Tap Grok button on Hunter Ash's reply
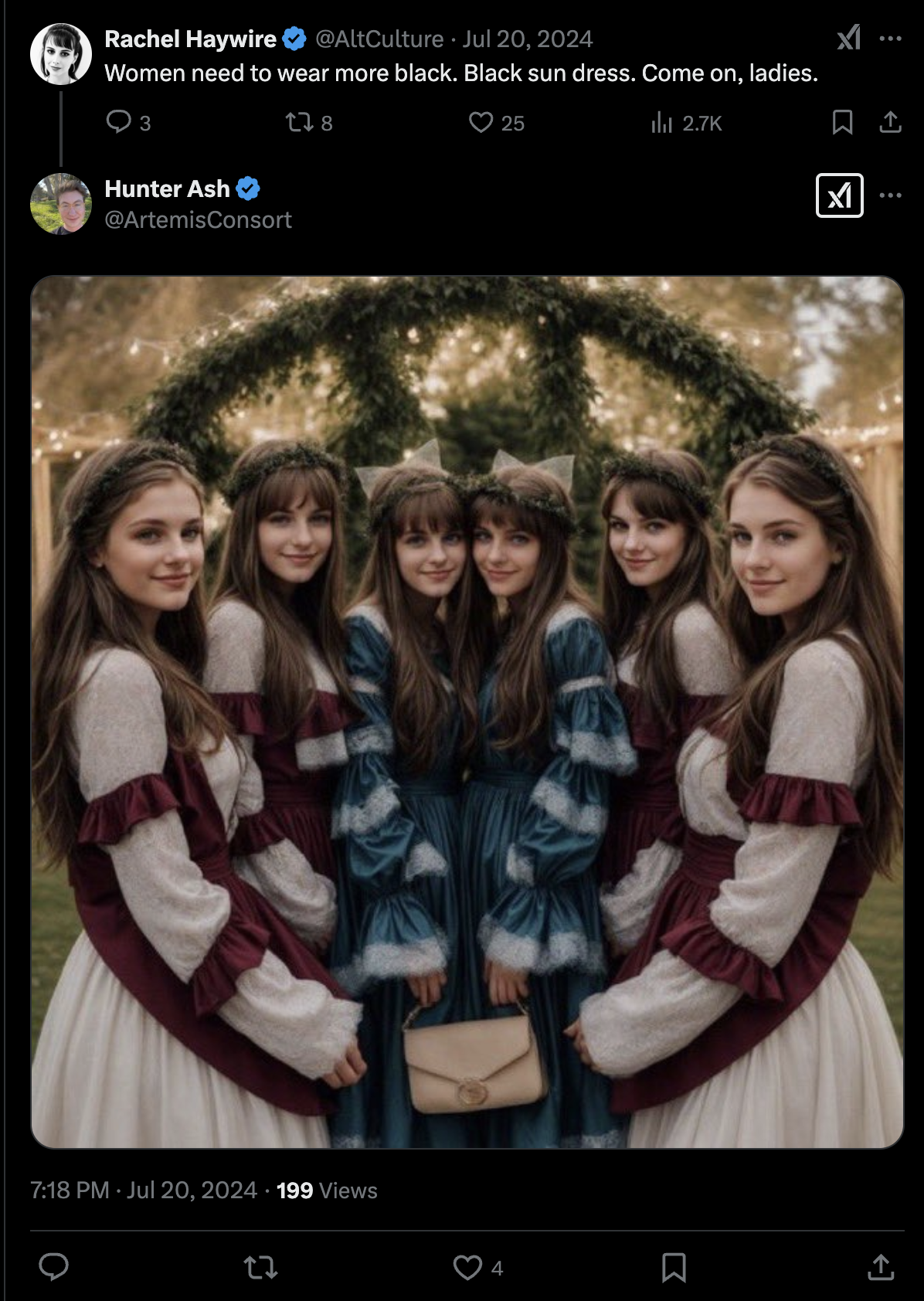 point(840,195)
